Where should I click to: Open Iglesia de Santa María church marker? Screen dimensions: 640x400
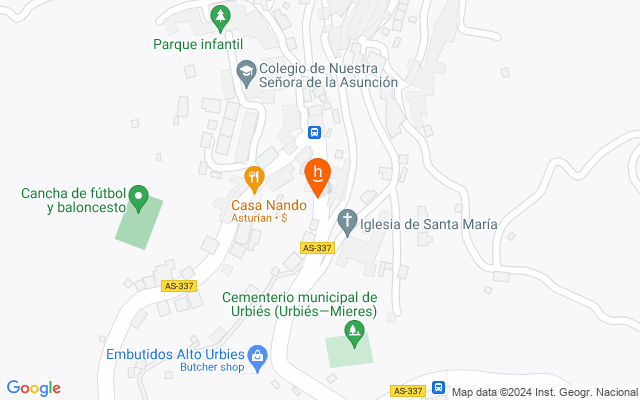[x=347, y=223]
